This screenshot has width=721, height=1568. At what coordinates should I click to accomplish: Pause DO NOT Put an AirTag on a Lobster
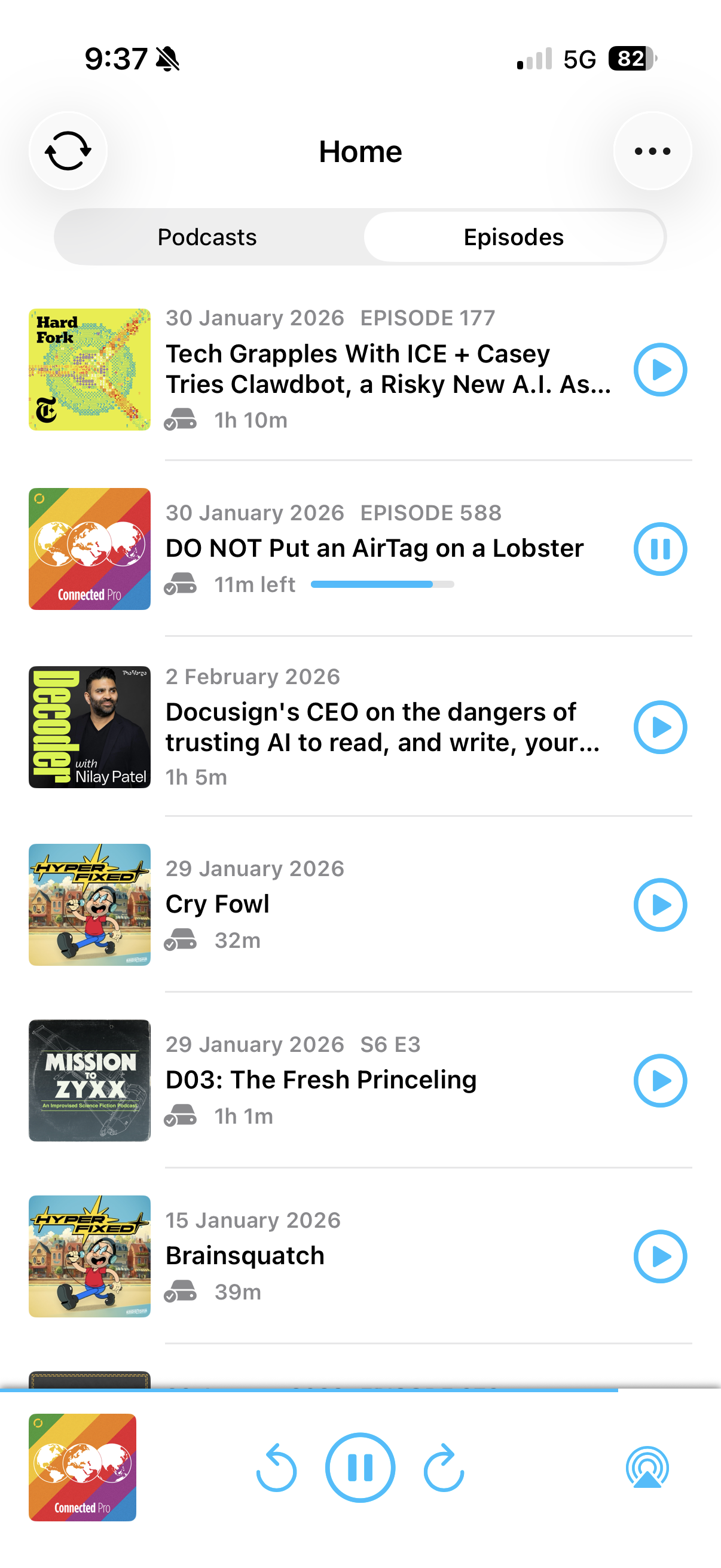point(660,549)
